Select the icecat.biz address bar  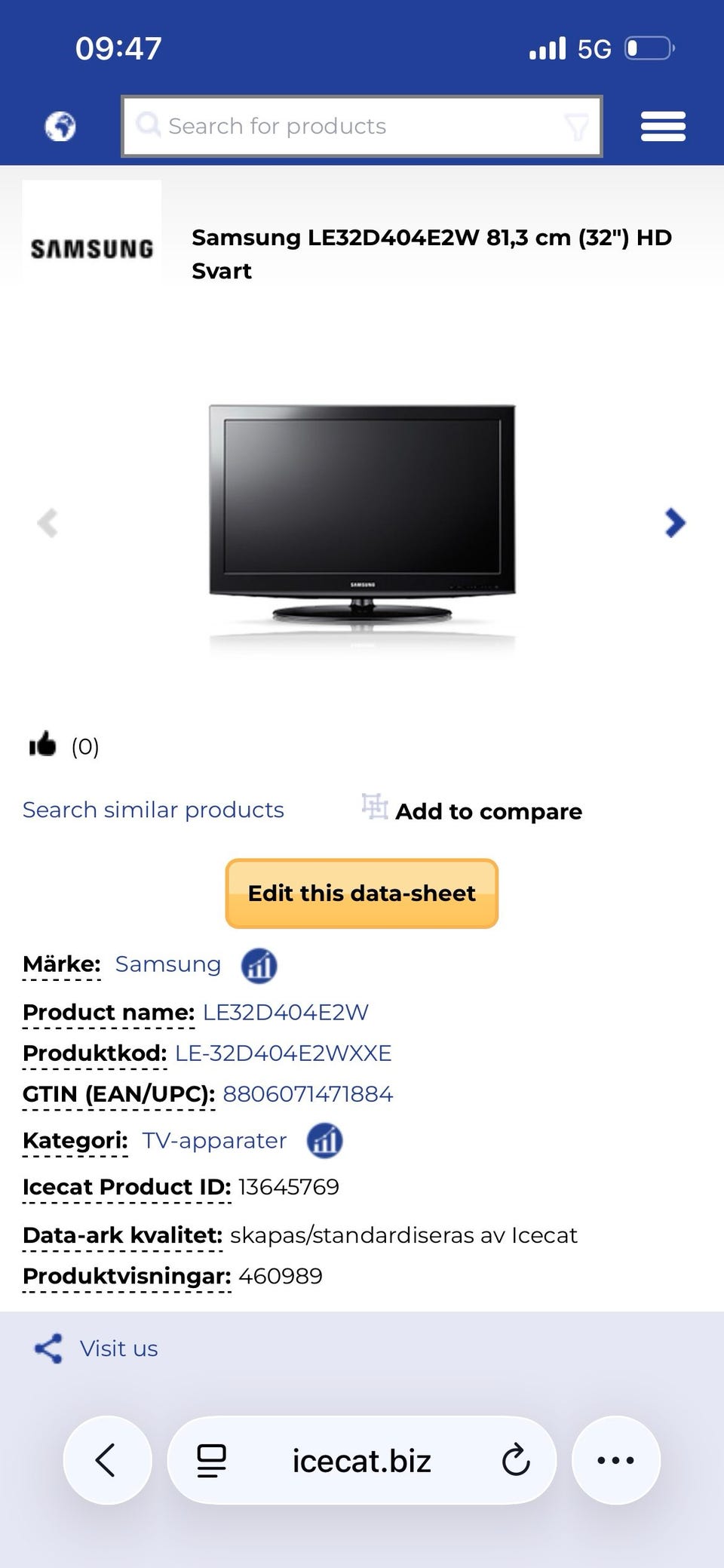(362, 1461)
